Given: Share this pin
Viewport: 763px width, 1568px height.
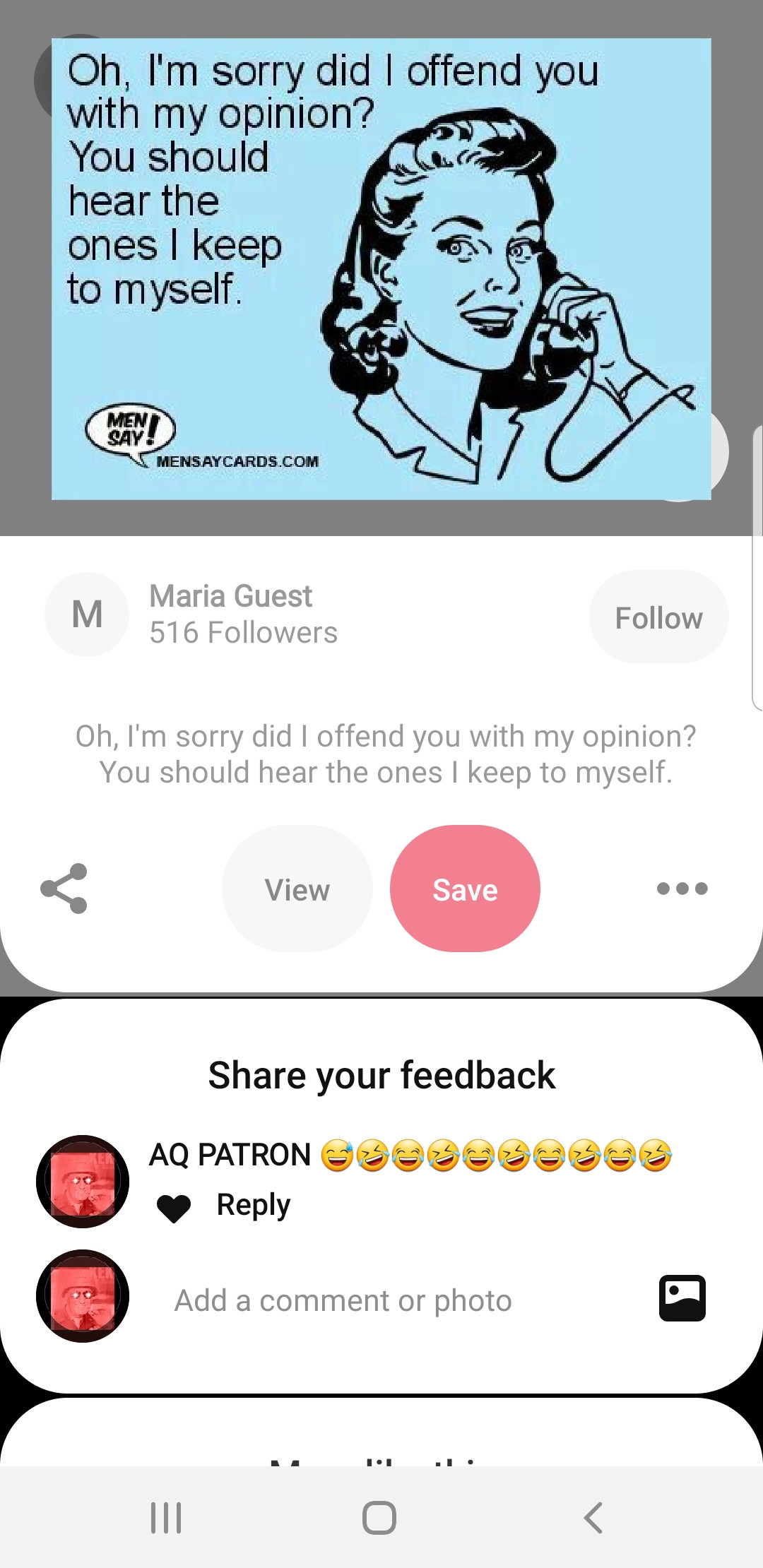Looking at the screenshot, I should (64, 889).
